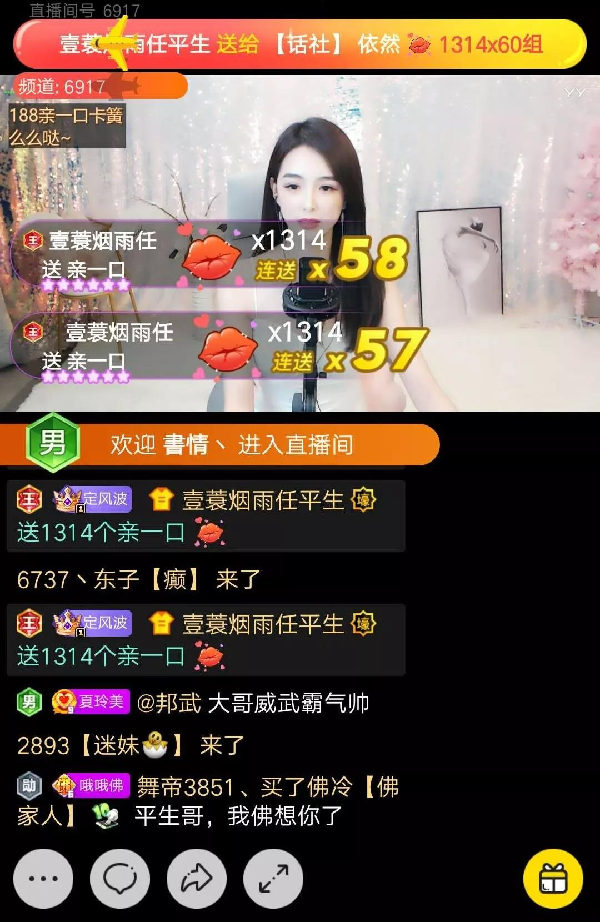Tap the top gift banner for 依然
This screenshot has height=922, width=600.
click(300, 44)
